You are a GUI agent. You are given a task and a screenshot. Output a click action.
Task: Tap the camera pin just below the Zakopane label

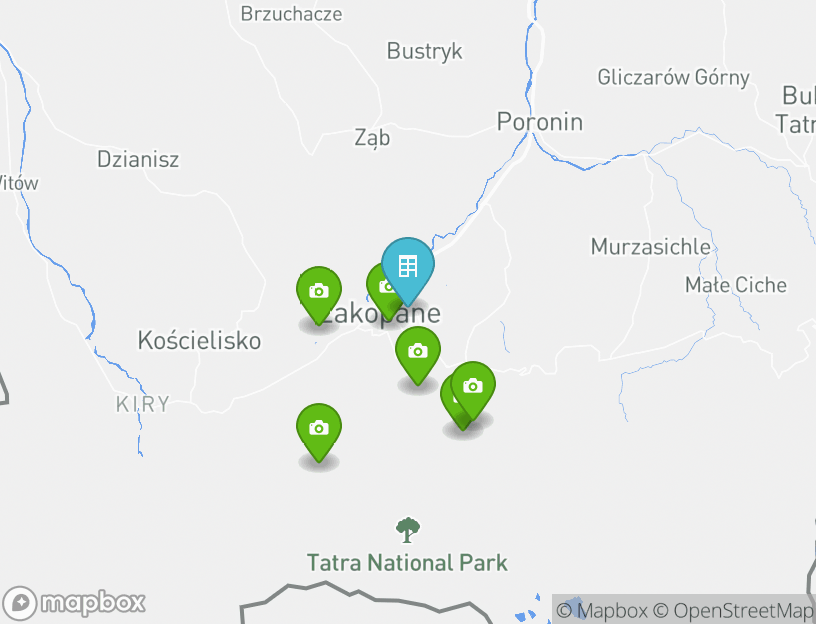tap(418, 351)
